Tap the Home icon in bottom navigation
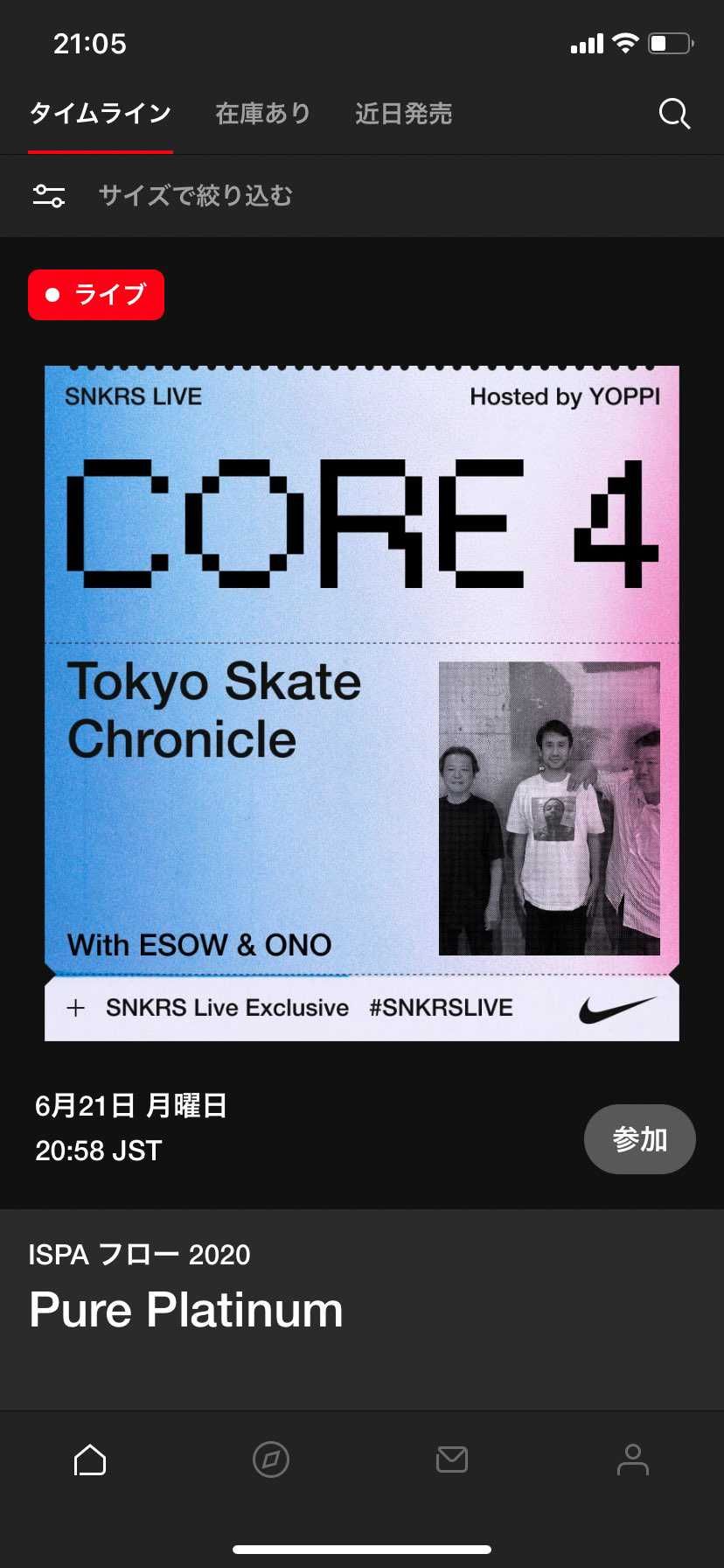 [90, 1459]
